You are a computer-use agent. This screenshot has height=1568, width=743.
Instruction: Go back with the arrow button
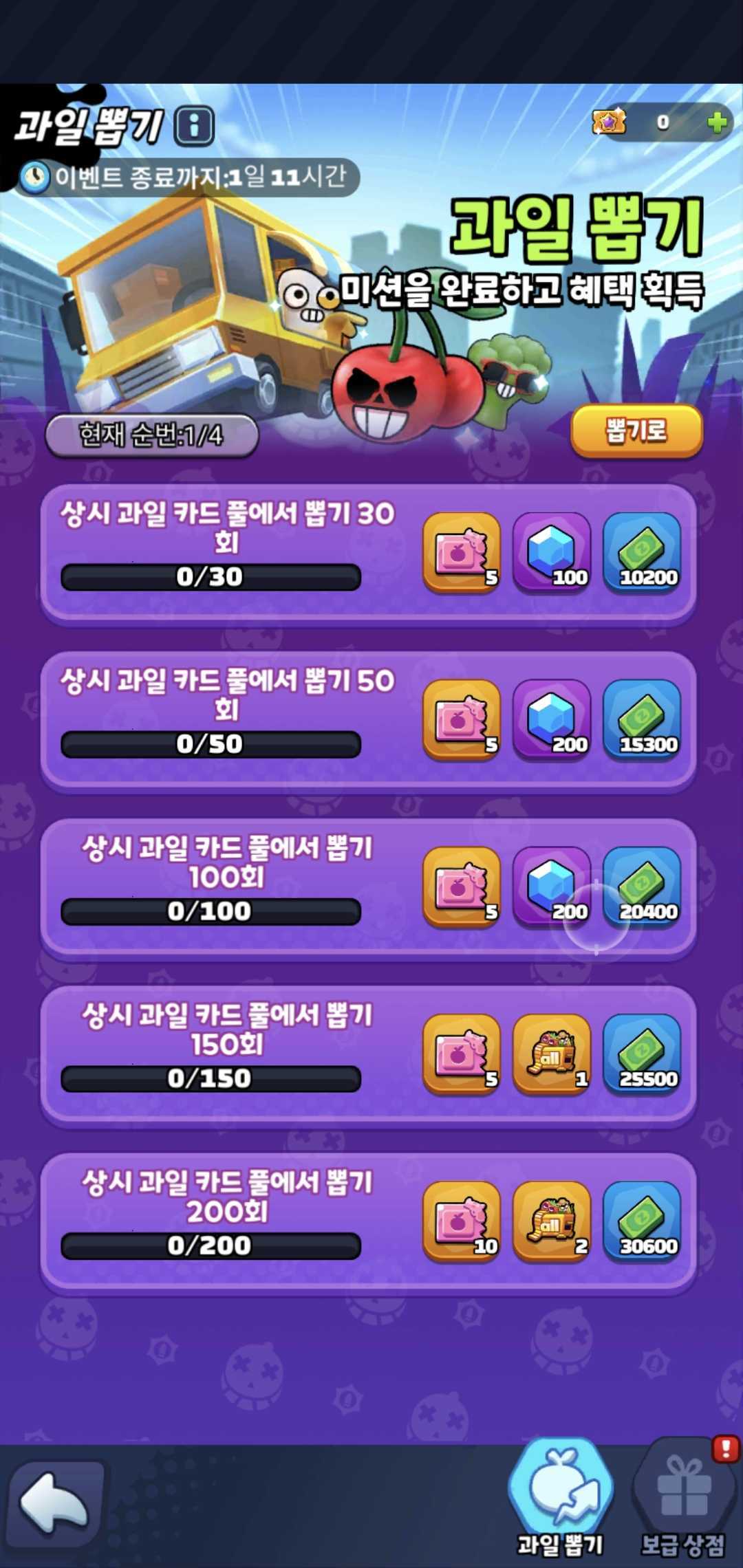coord(55,1505)
